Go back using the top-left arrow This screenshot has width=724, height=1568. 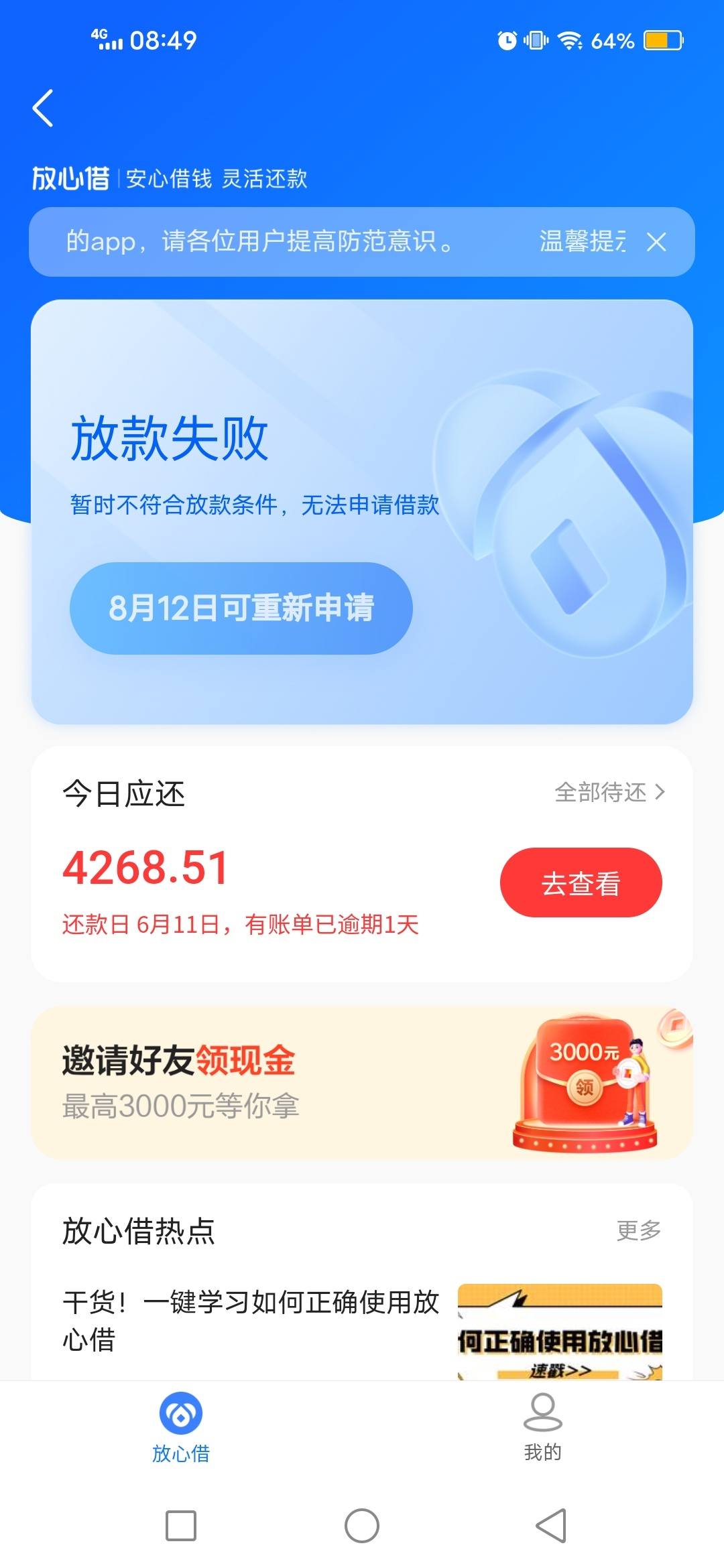(x=43, y=108)
